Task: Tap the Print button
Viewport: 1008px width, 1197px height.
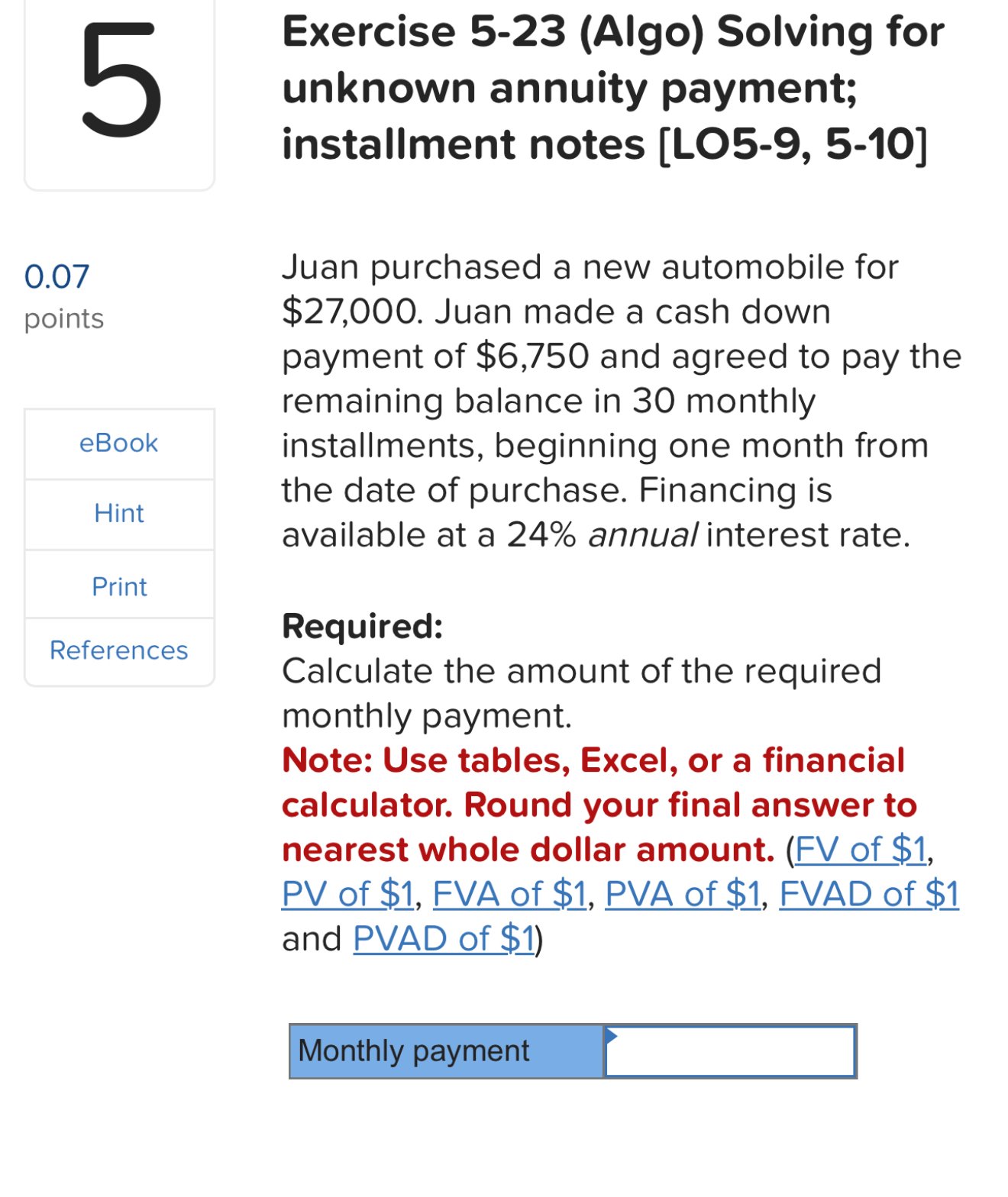Action: (x=119, y=586)
